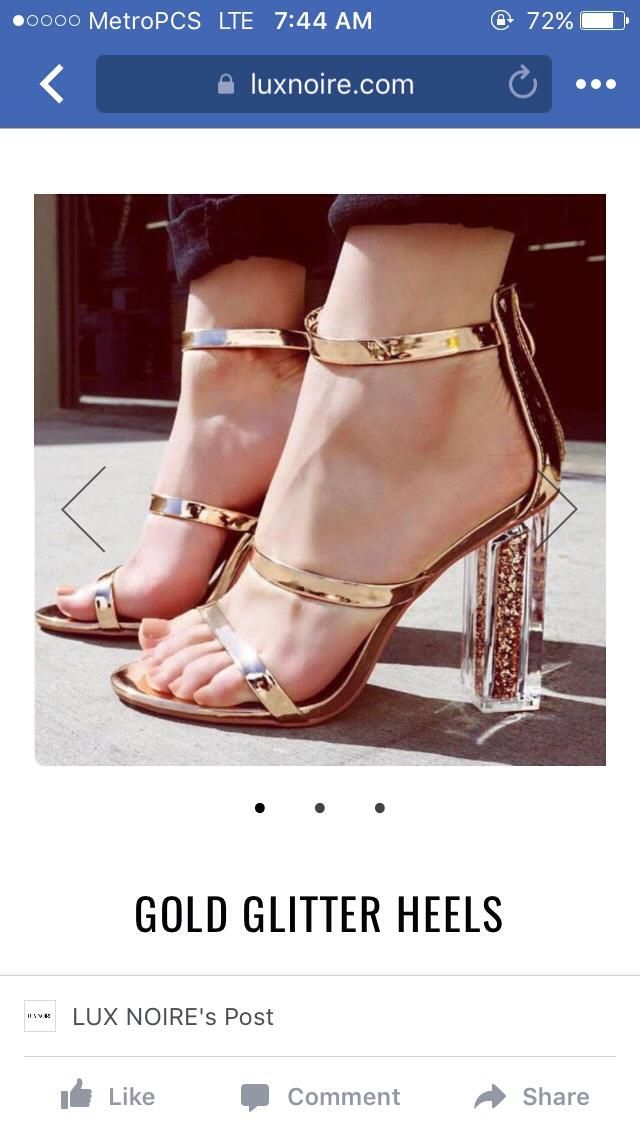Jump to the third carousel dot
Screen dimensions: 640x1136
tap(380, 808)
